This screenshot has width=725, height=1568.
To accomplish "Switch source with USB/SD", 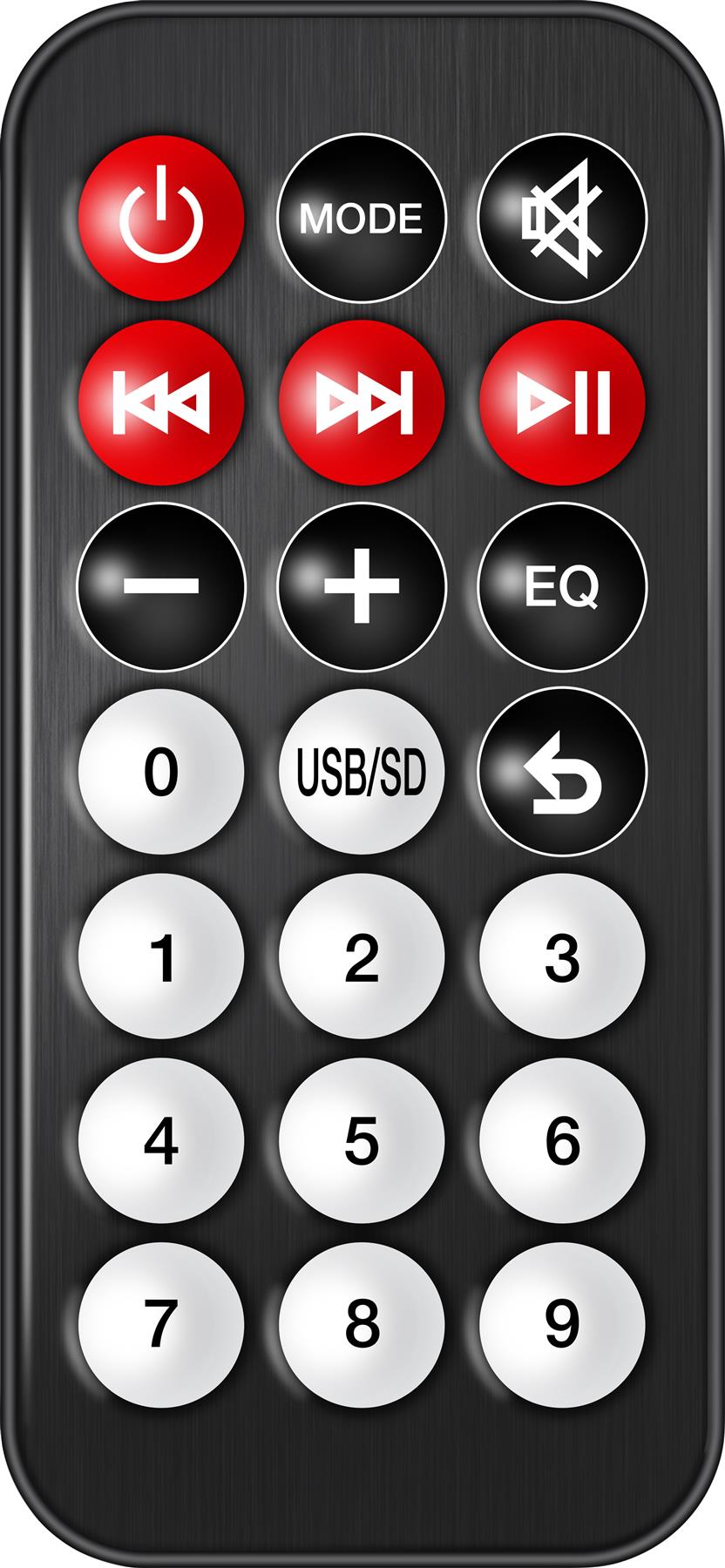I will [x=362, y=771].
